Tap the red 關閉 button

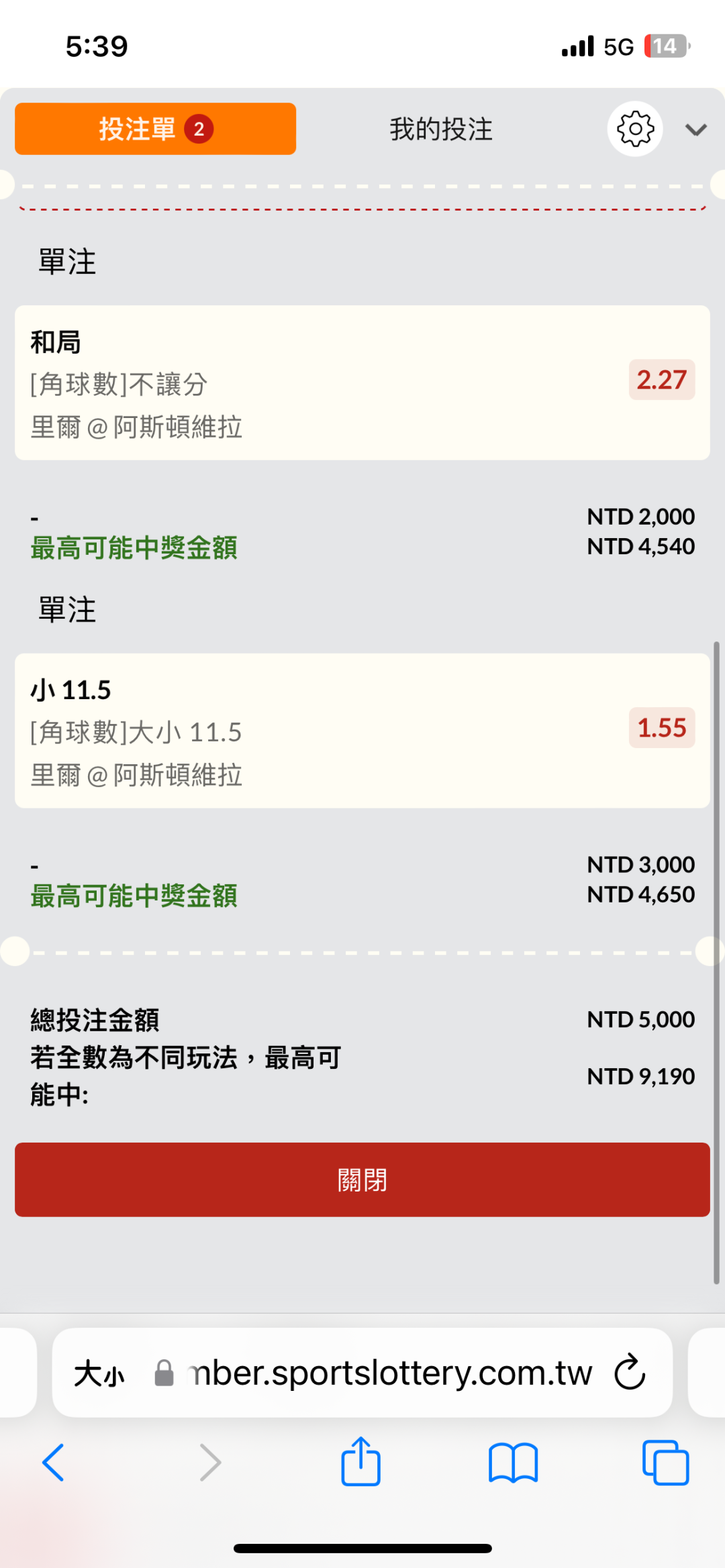coord(362,1180)
